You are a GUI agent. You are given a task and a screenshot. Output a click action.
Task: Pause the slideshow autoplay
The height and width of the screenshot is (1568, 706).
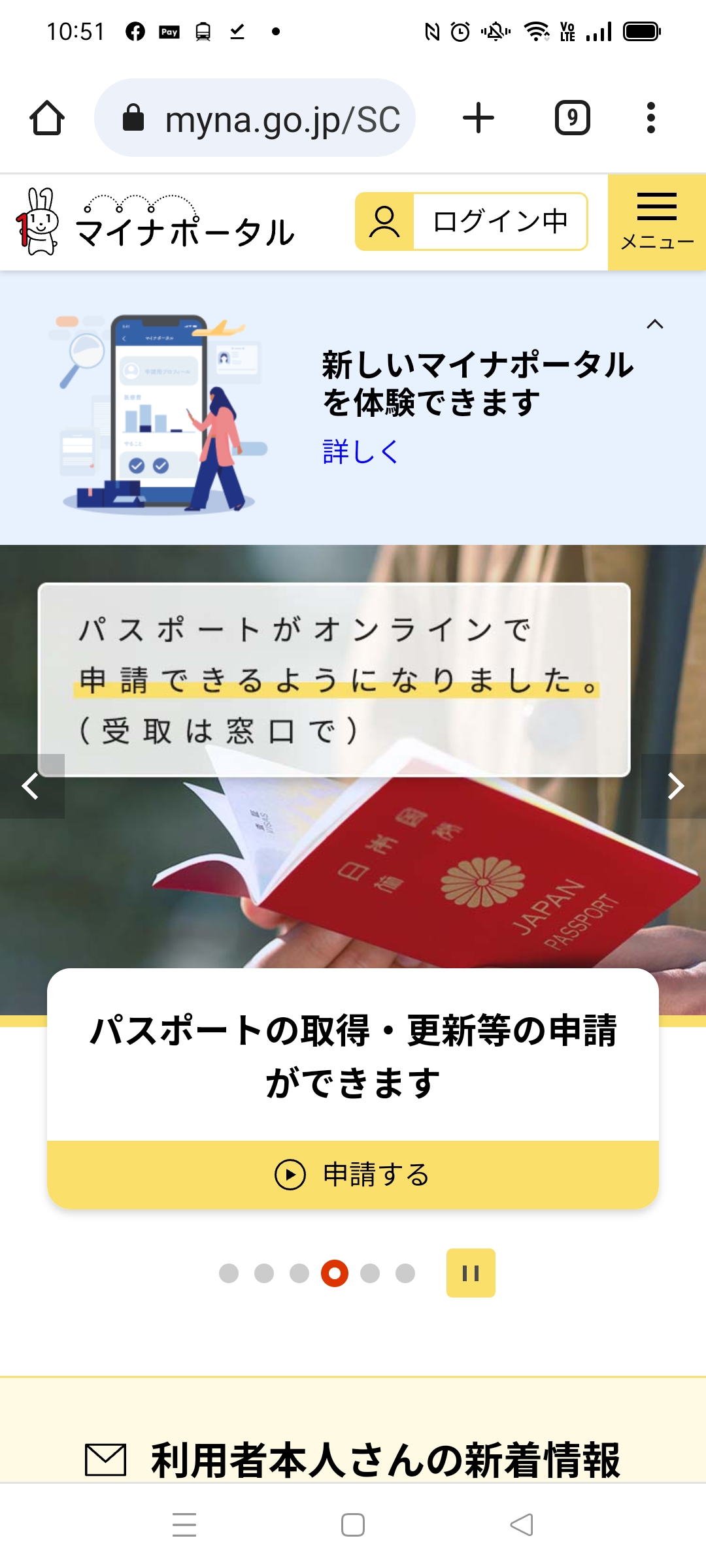(471, 1273)
